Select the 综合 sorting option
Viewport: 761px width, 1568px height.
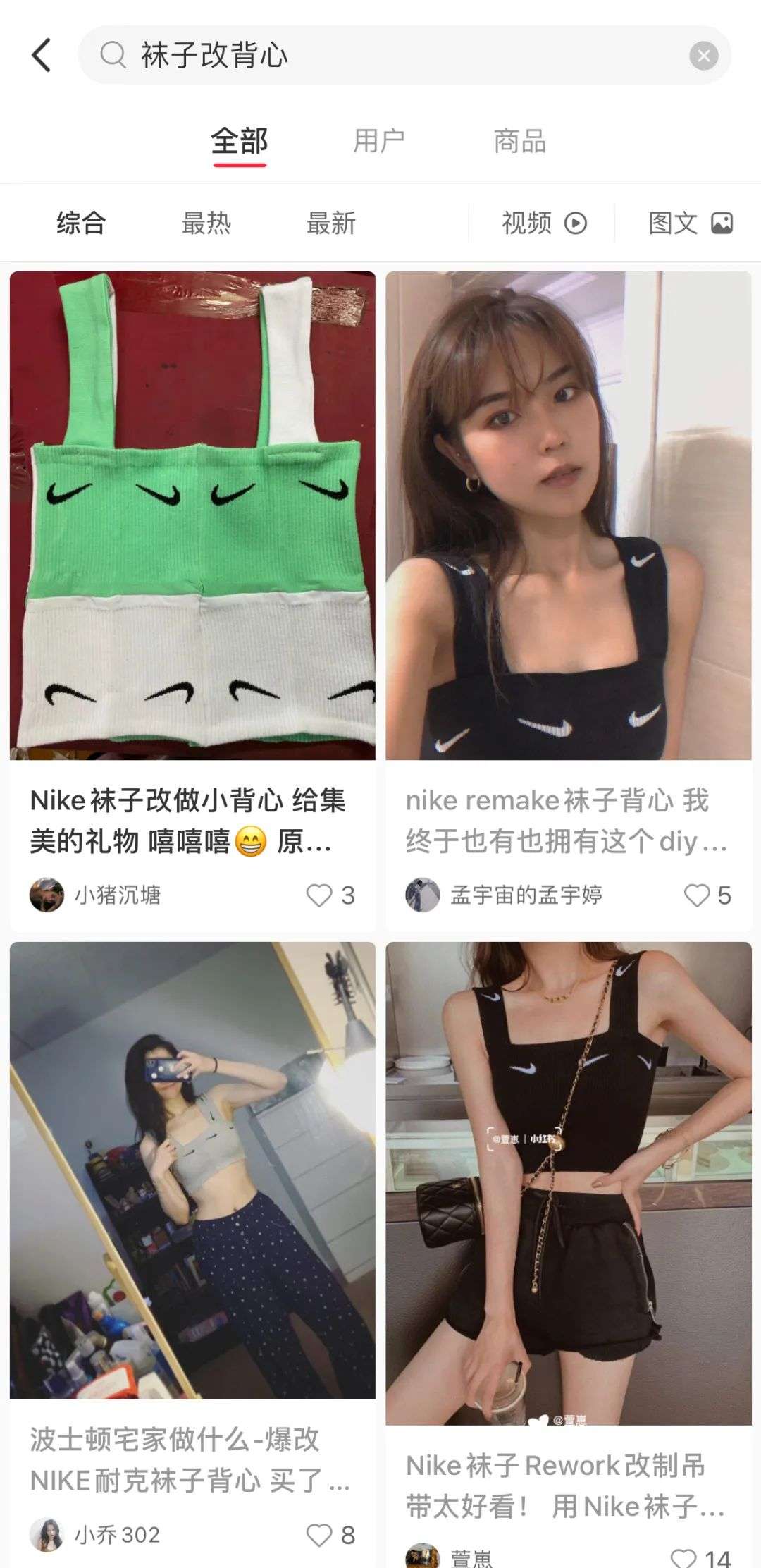pos(81,223)
